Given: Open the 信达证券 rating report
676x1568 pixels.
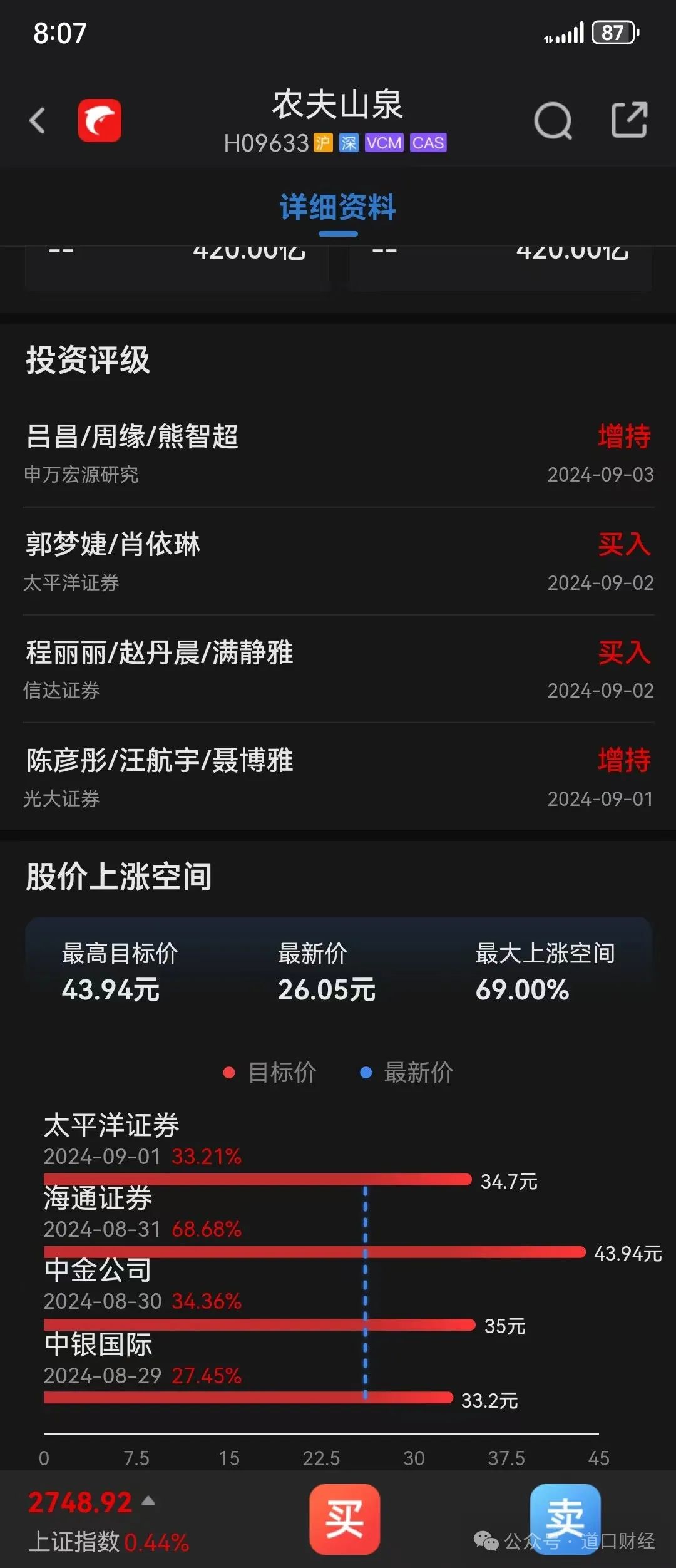Looking at the screenshot, I should click(x=338, y=669).
